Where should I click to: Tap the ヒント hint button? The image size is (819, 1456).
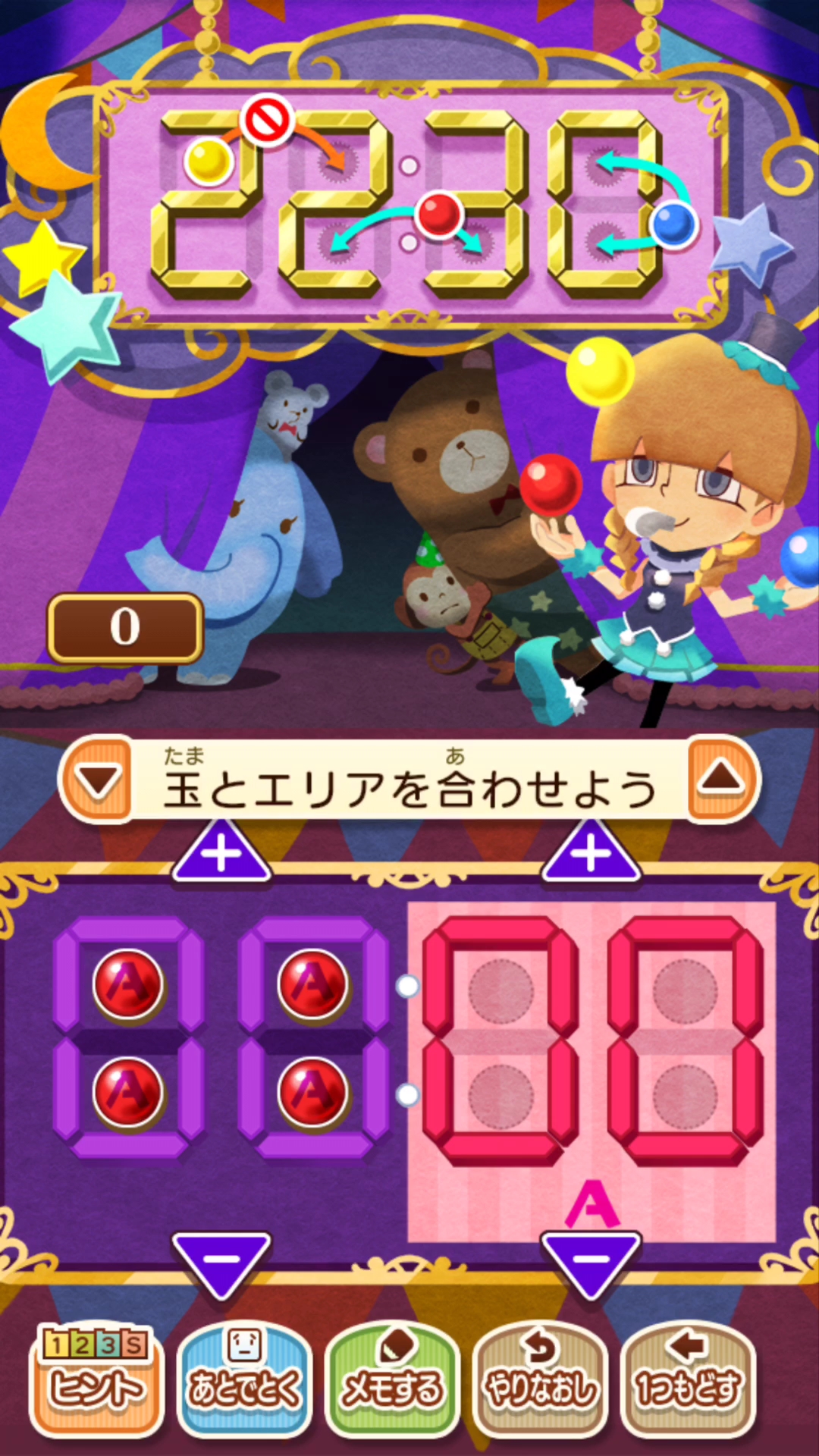click(96, 1379)
